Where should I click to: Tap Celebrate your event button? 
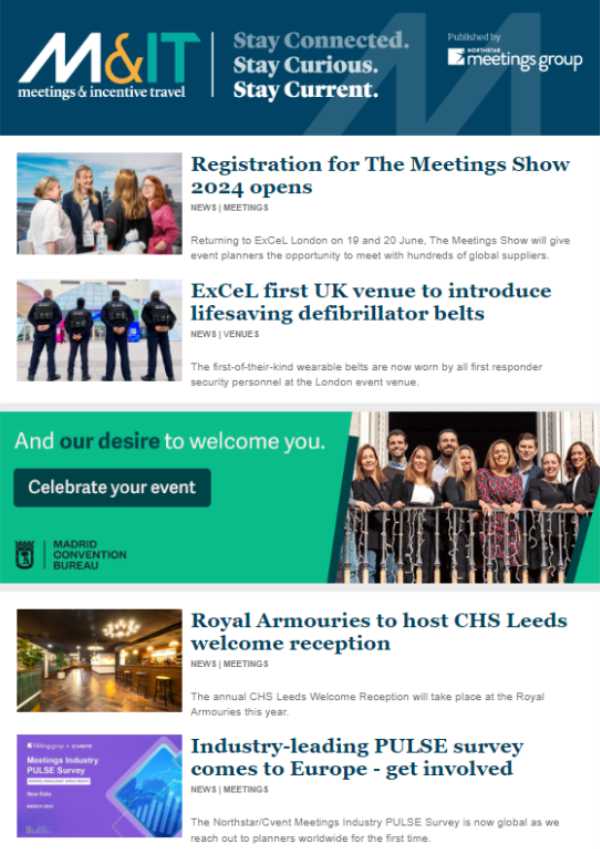(112, 488)
